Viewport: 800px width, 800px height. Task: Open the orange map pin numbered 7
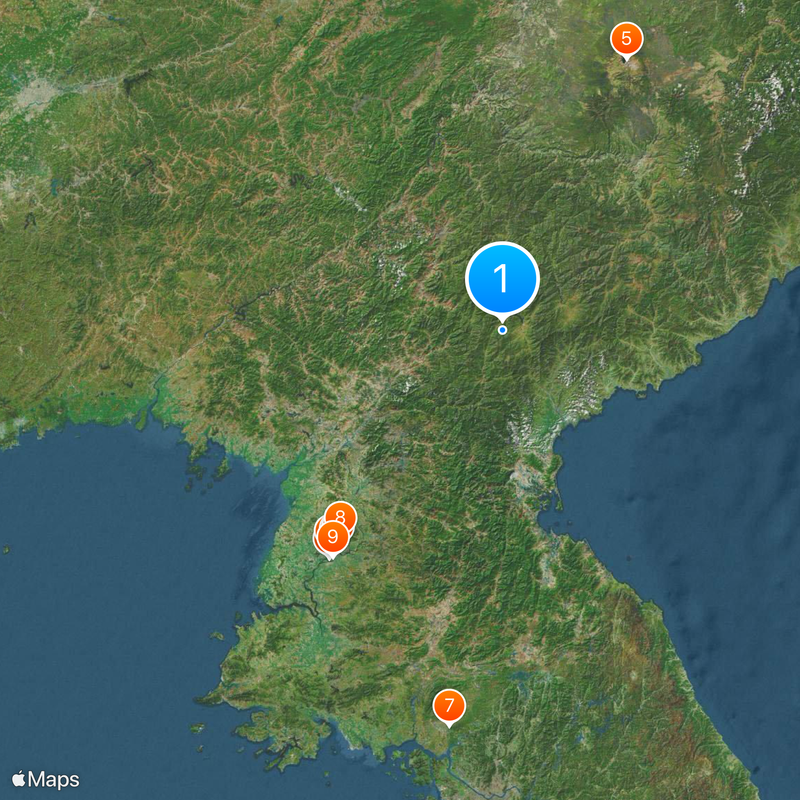[x=449, y=706]
